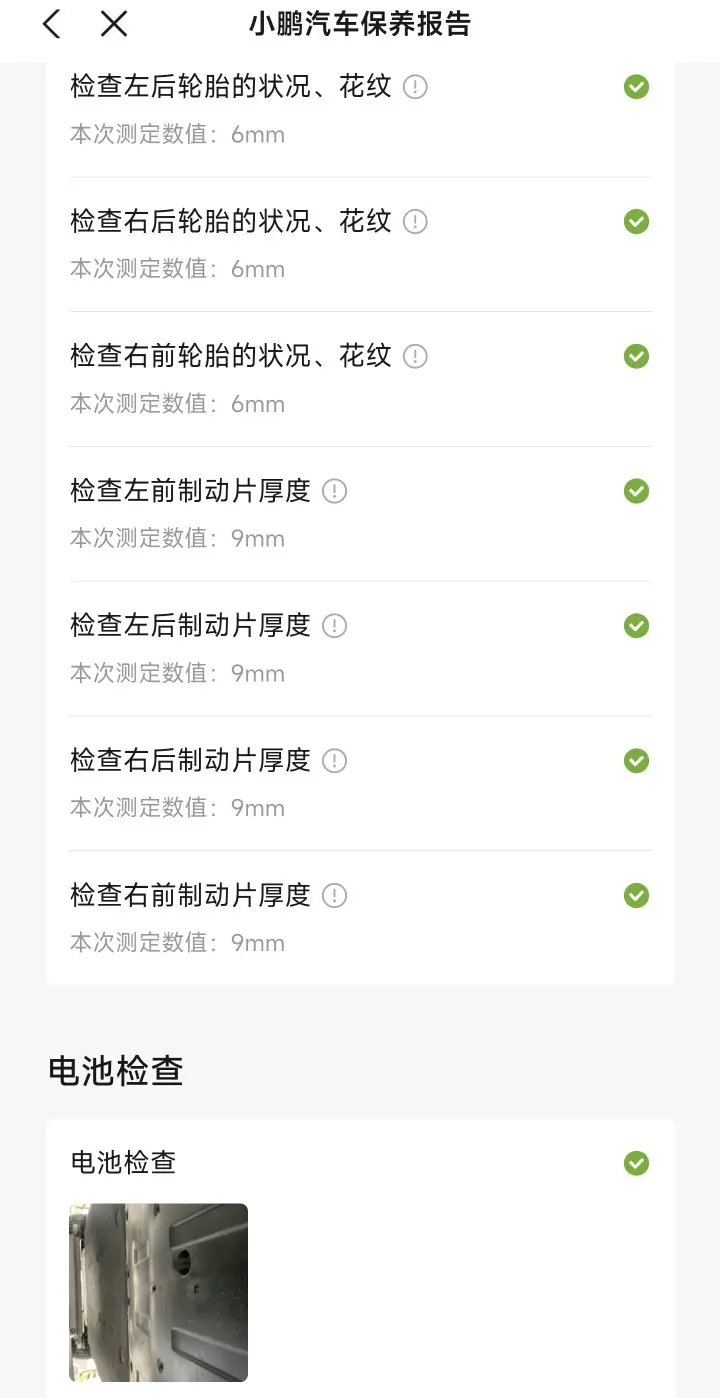Close the maintenance report page
The image size is (720, 1398).
[114, 24]
